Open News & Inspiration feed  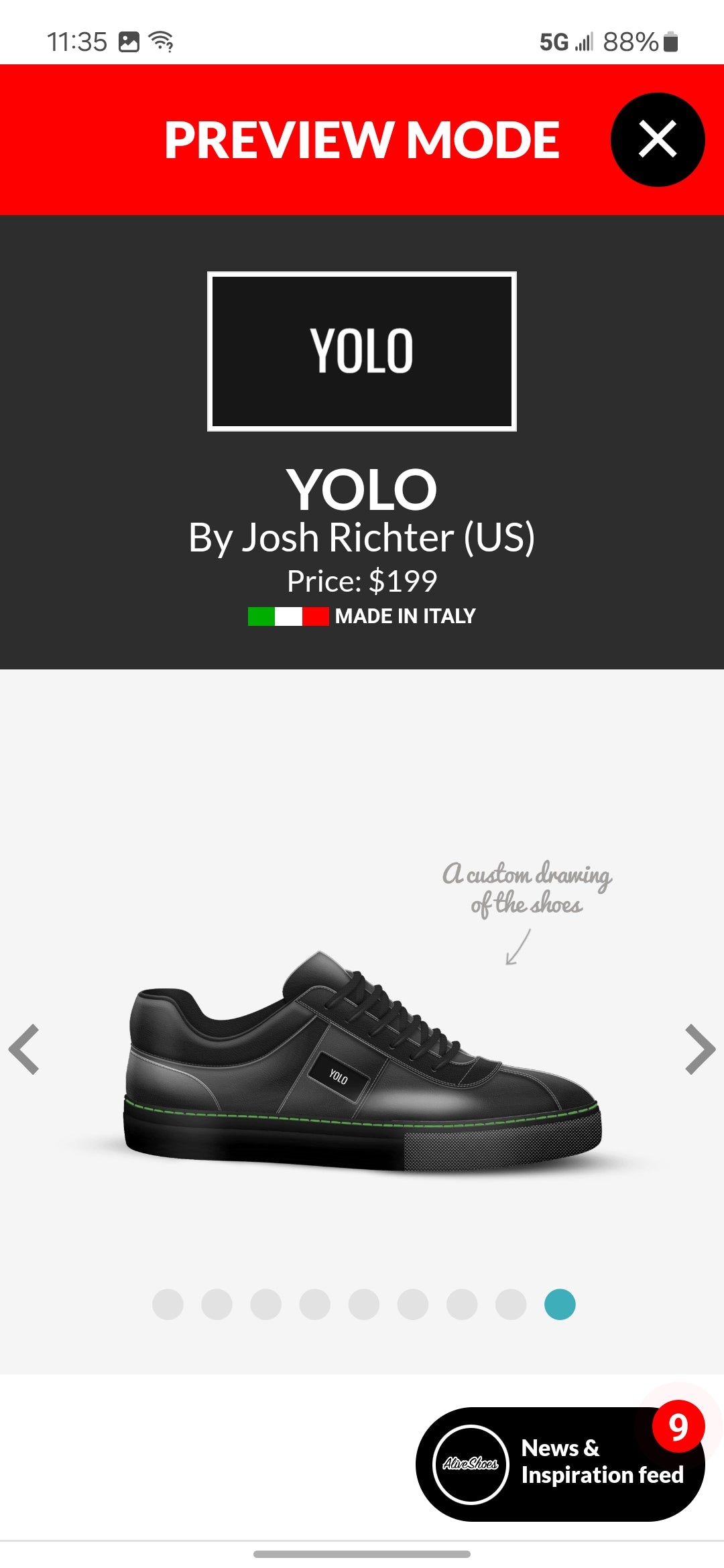[x=560, y=1463]
